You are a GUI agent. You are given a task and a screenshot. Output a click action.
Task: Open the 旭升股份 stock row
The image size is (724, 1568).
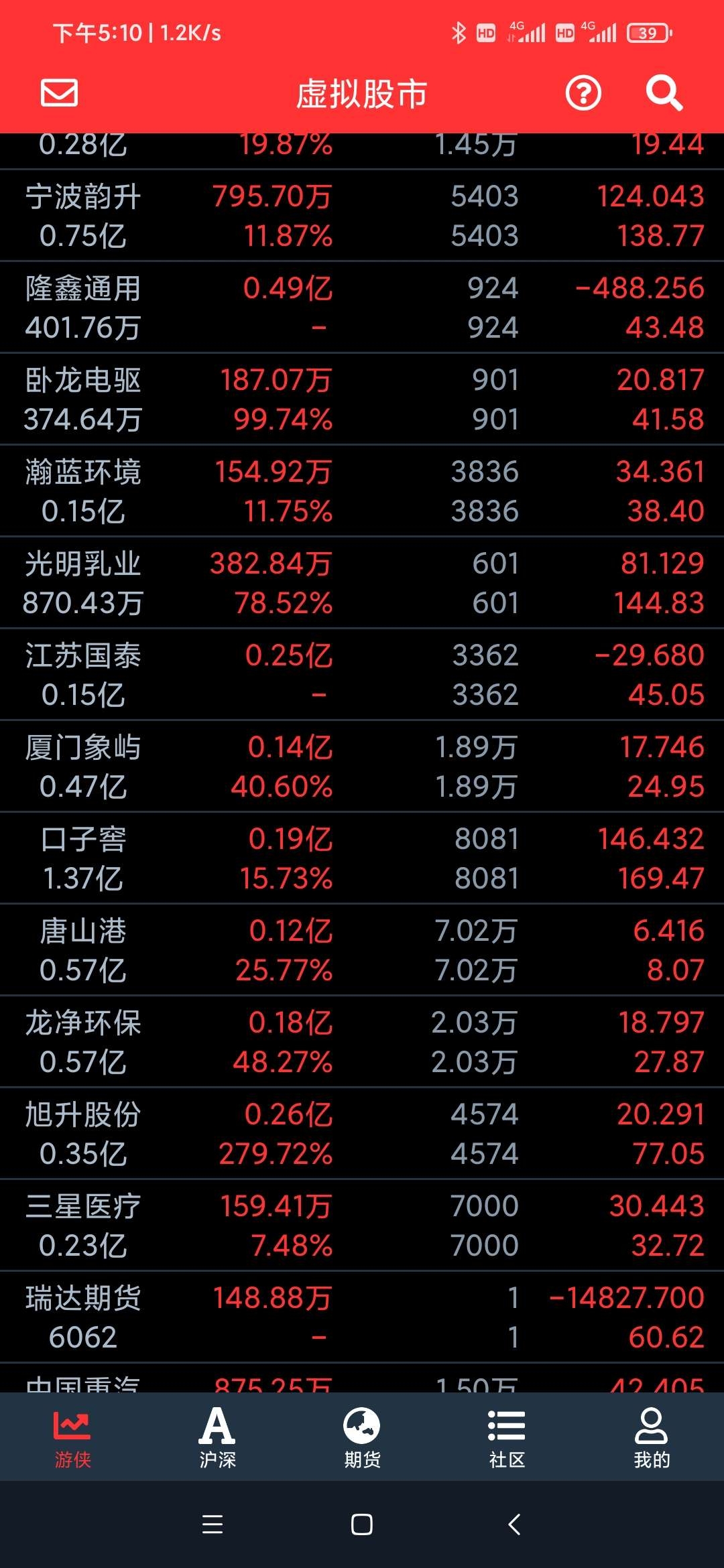(x=362, y=1134)
